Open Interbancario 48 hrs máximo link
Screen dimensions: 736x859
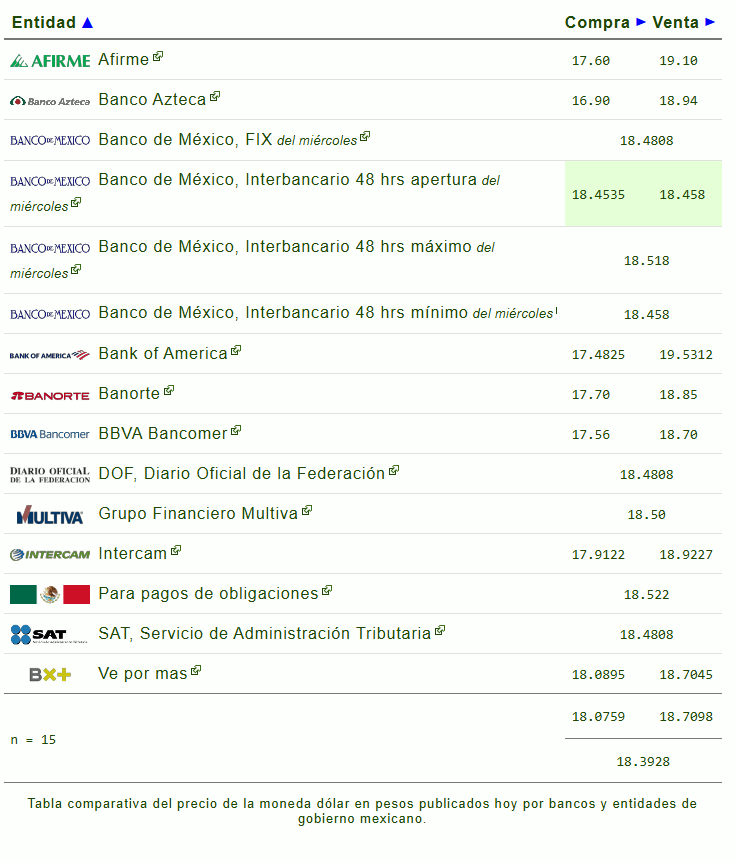tap(285, 247)
